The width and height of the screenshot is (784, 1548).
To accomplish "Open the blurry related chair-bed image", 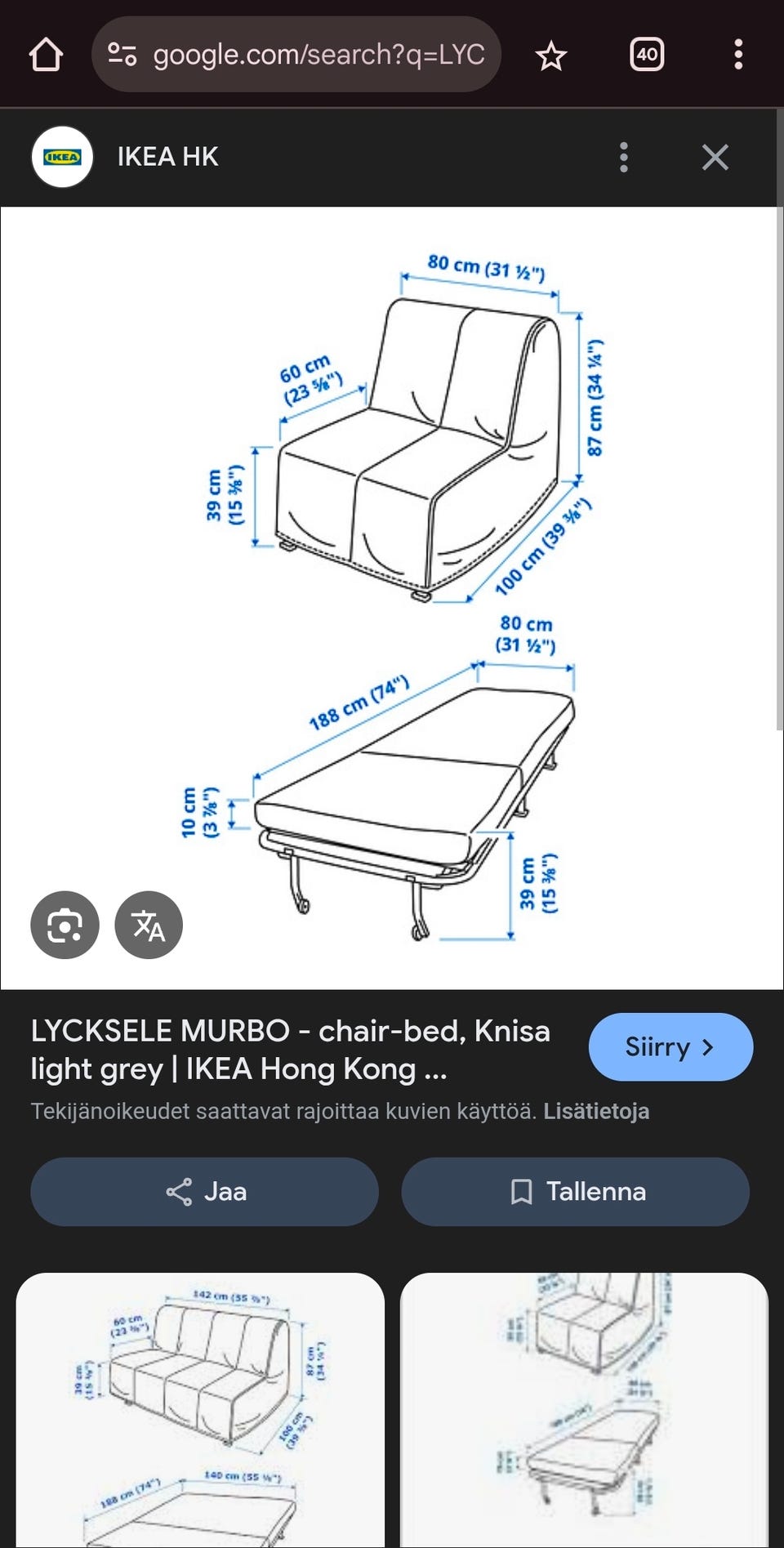I will [584, 1409].
